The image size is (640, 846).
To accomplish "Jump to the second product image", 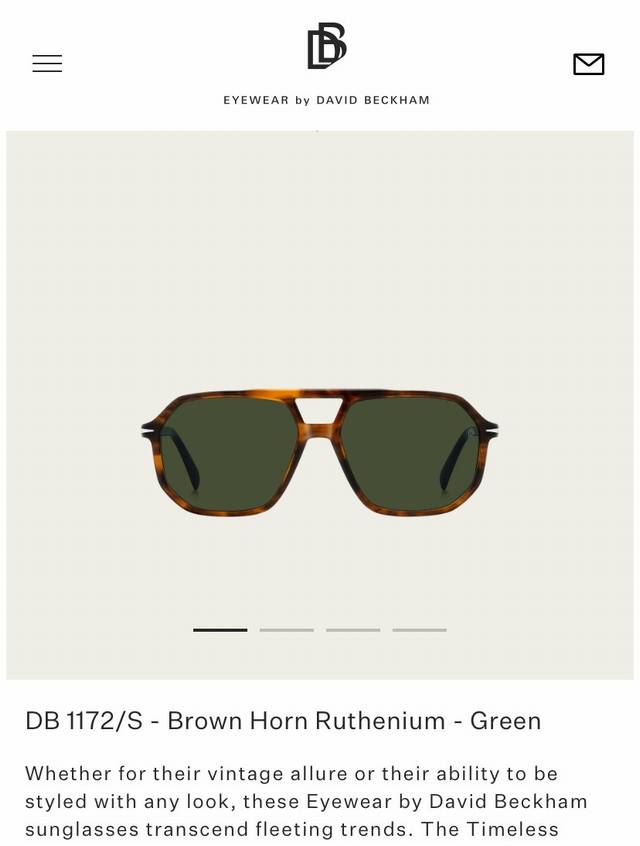I will 286,630.
